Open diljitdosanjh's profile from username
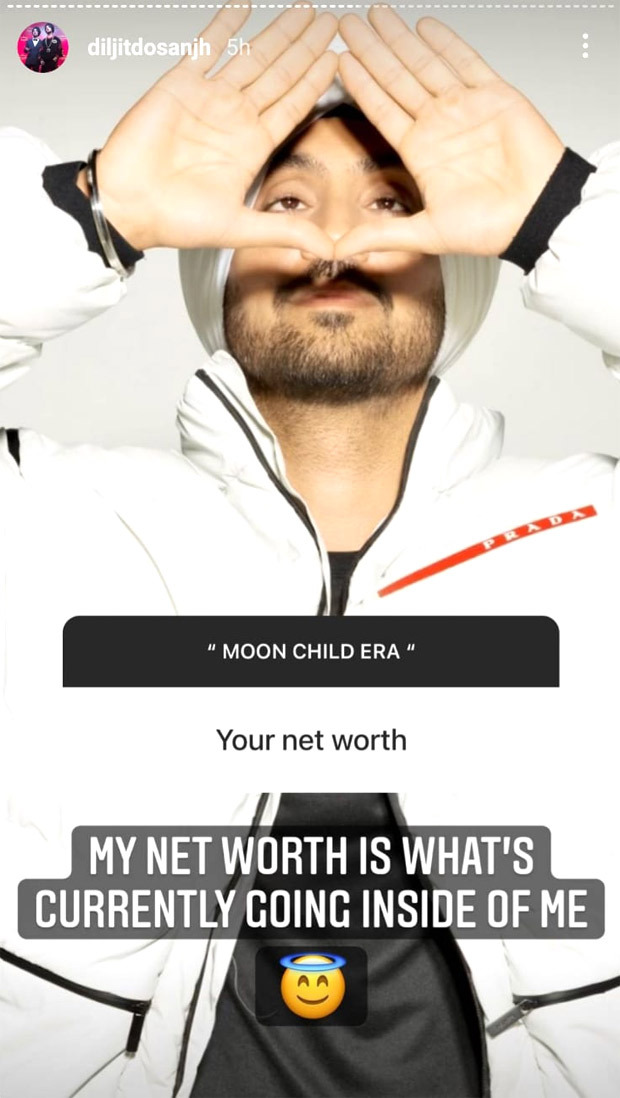 147,47
